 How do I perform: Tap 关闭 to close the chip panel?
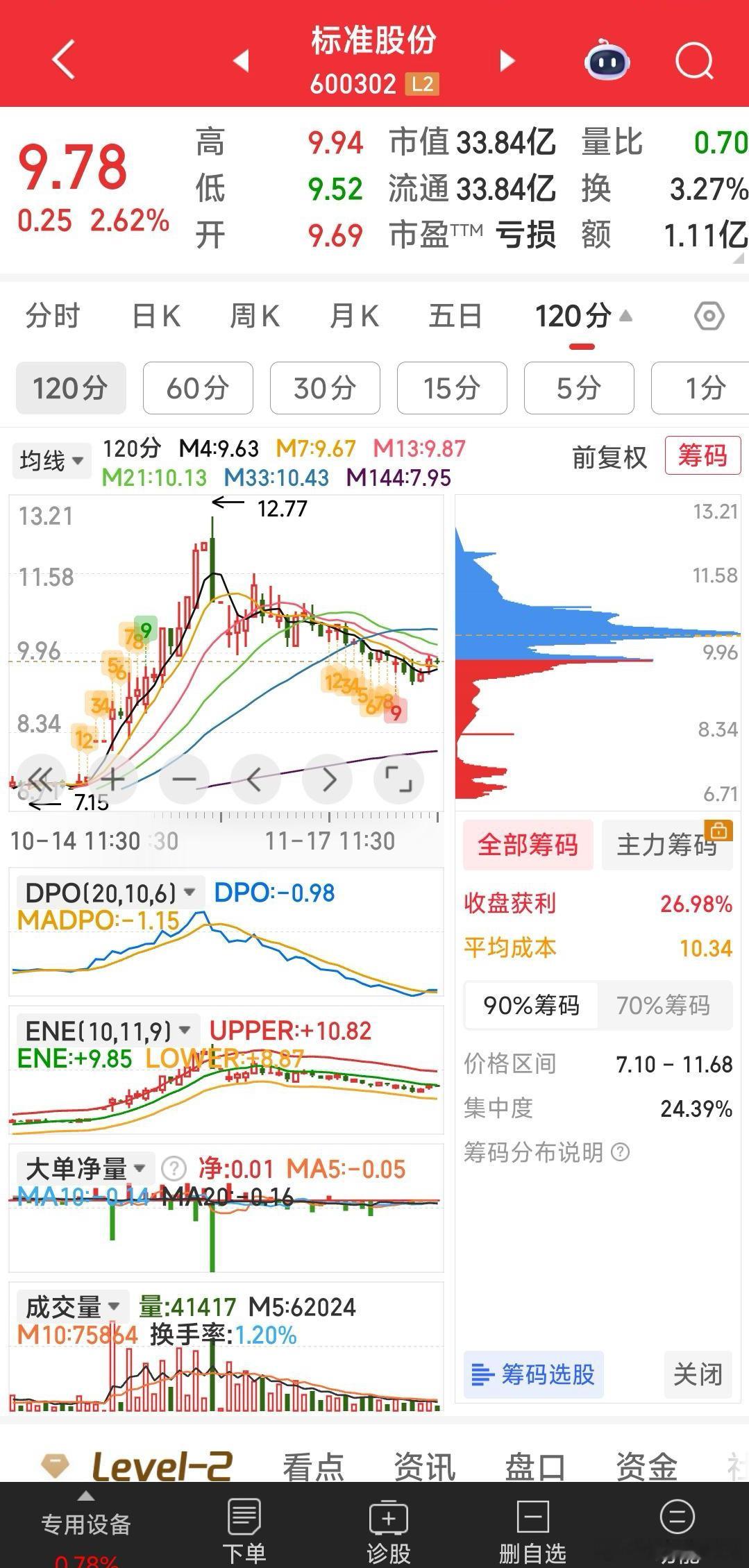pyautogui.click(x=698, y=1375)
